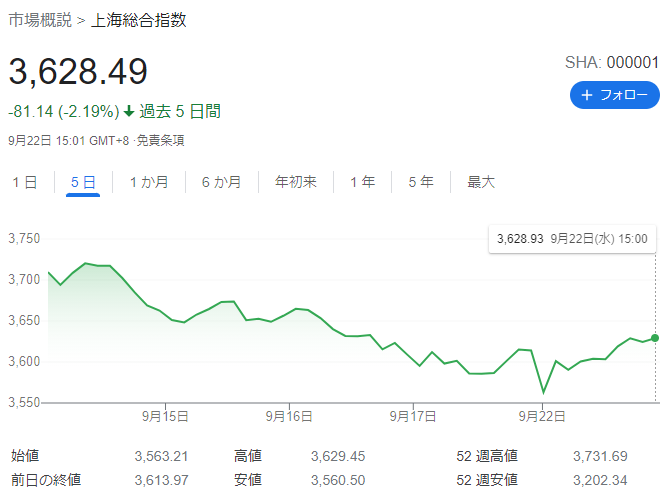This screenshot has width=668, height=500.
Task: Select the 5日 chart range
Action: point(83,182)
